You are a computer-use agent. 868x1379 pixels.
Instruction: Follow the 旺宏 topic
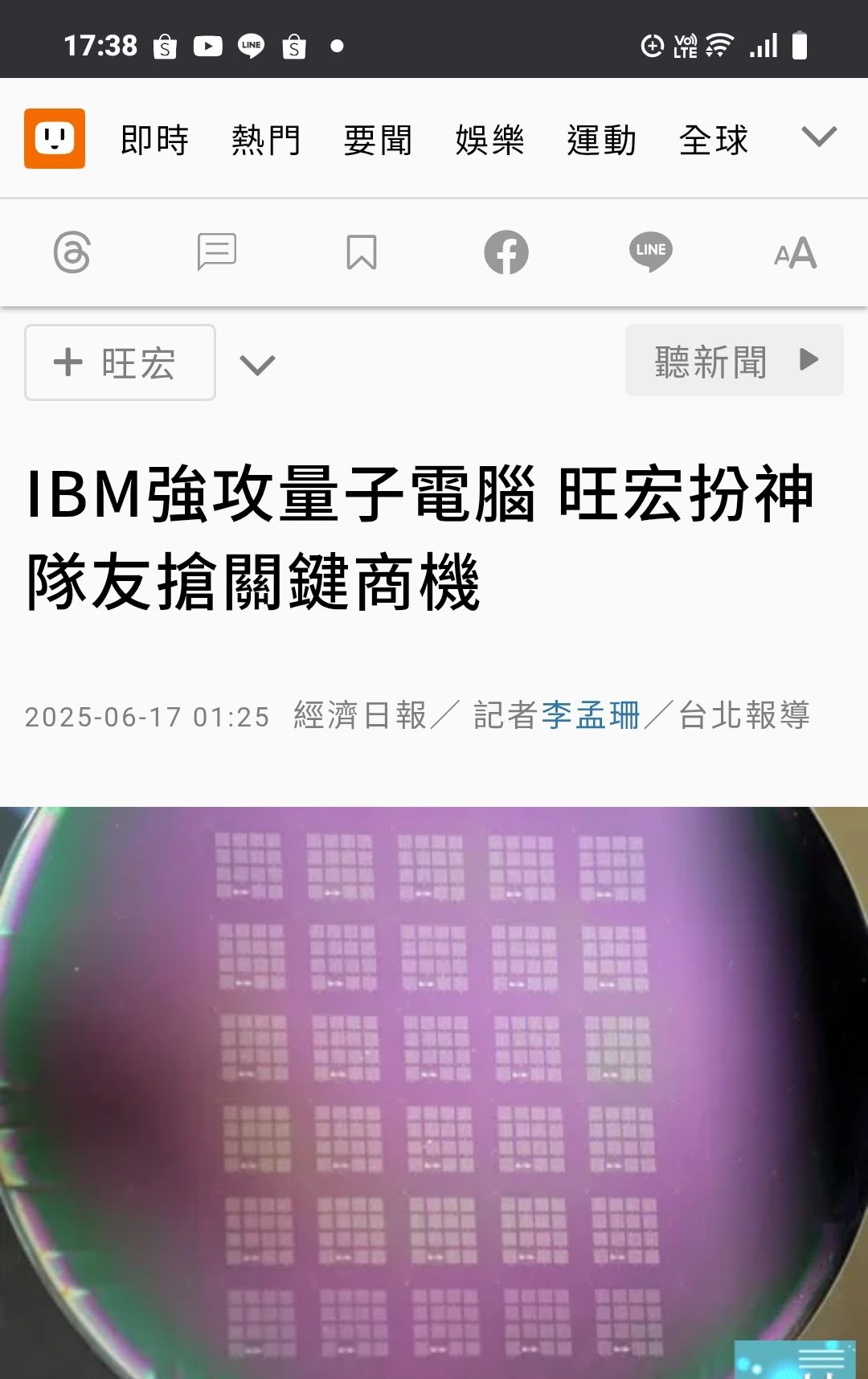click(120, 362)
